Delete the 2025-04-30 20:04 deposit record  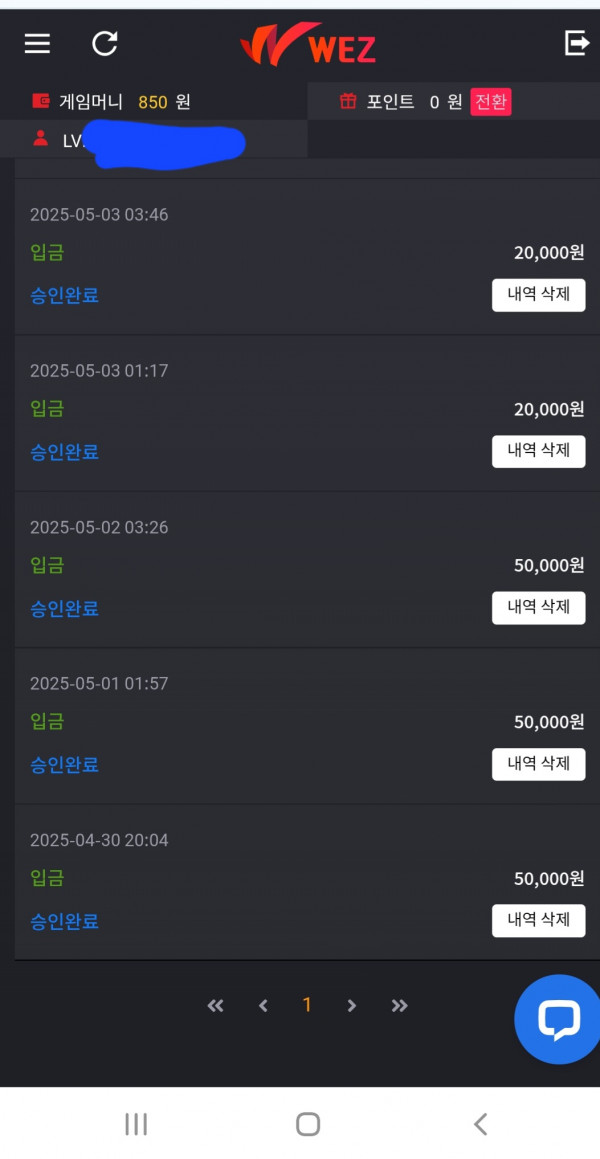(539, 920)
